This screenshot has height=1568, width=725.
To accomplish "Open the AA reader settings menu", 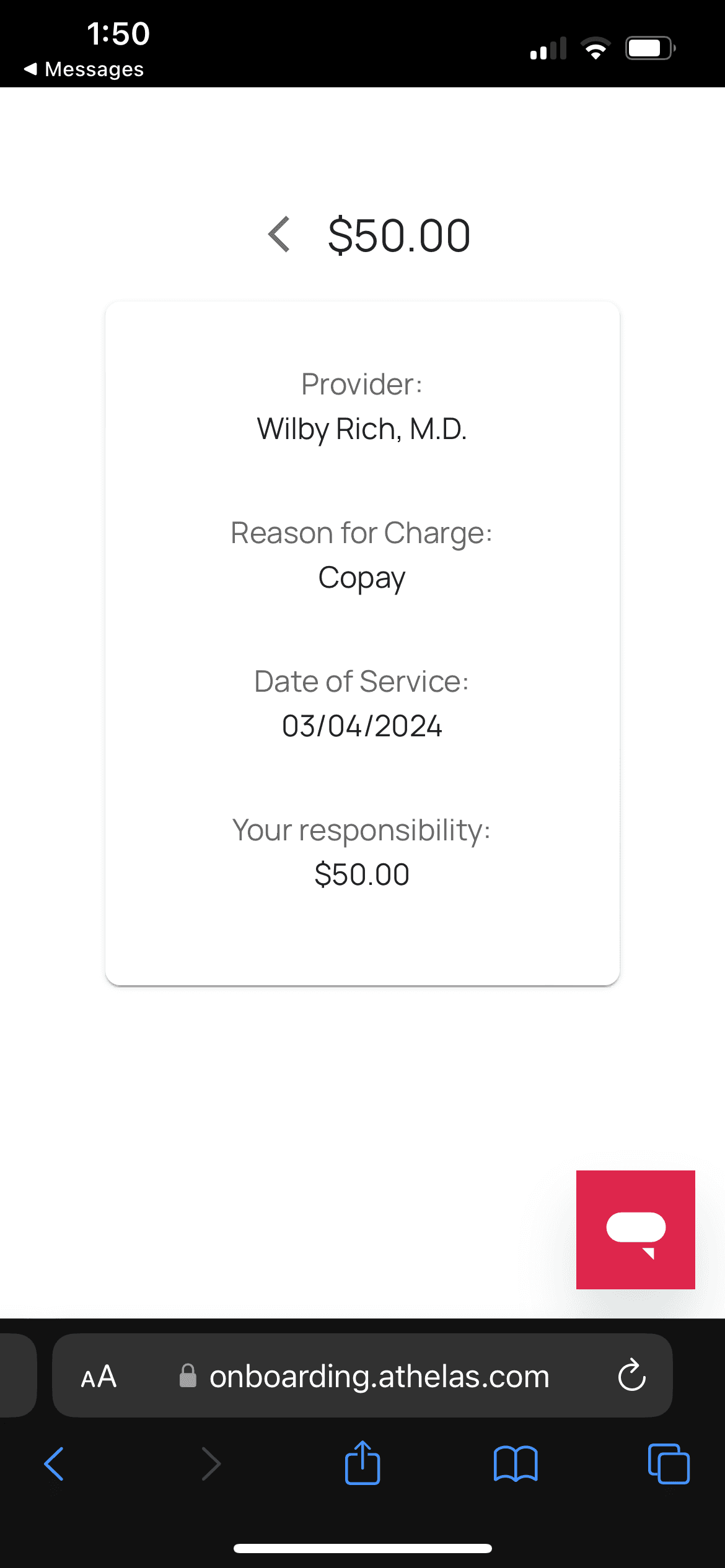I will click(99, 1377).
